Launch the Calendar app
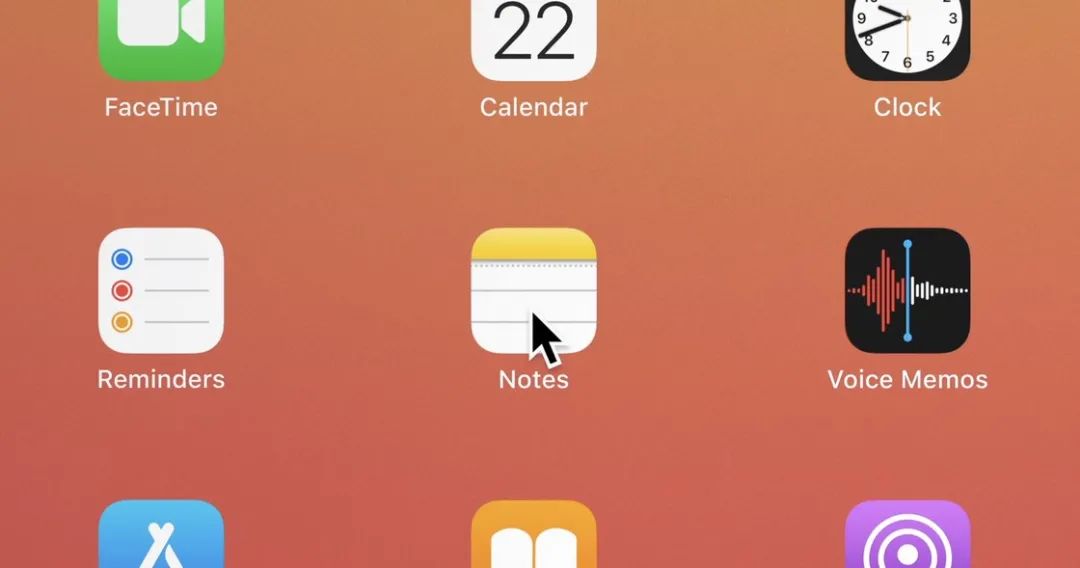 coord(534,40)
